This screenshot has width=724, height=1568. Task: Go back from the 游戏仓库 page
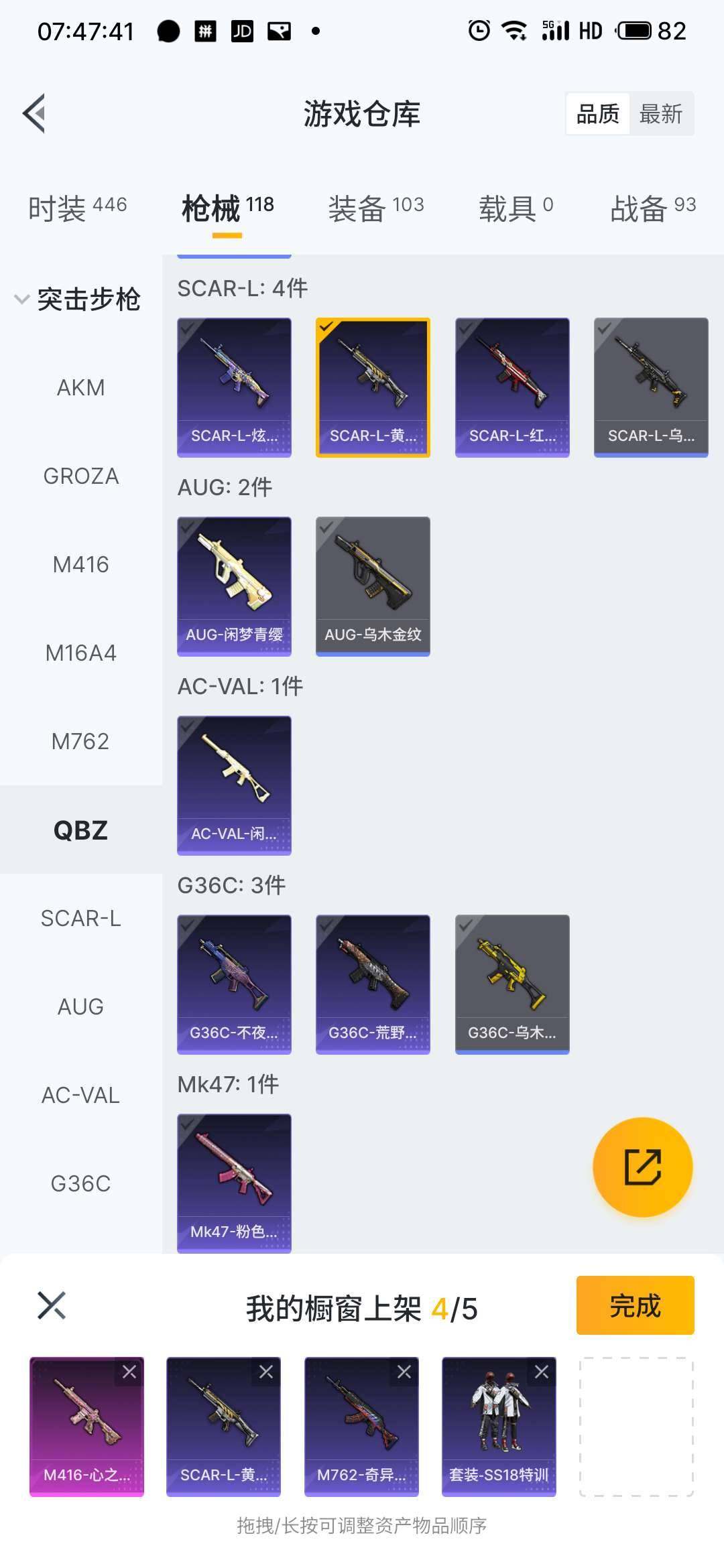click(x=35, y=113)
